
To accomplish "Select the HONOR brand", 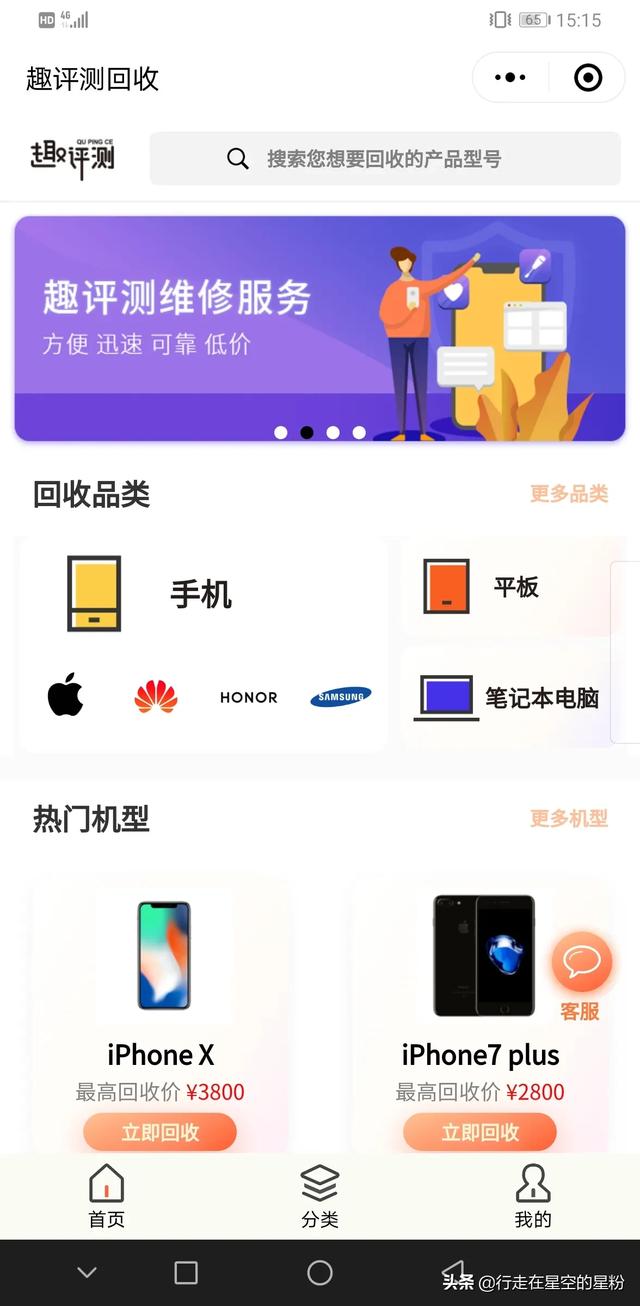I will [x=248, y=697].
